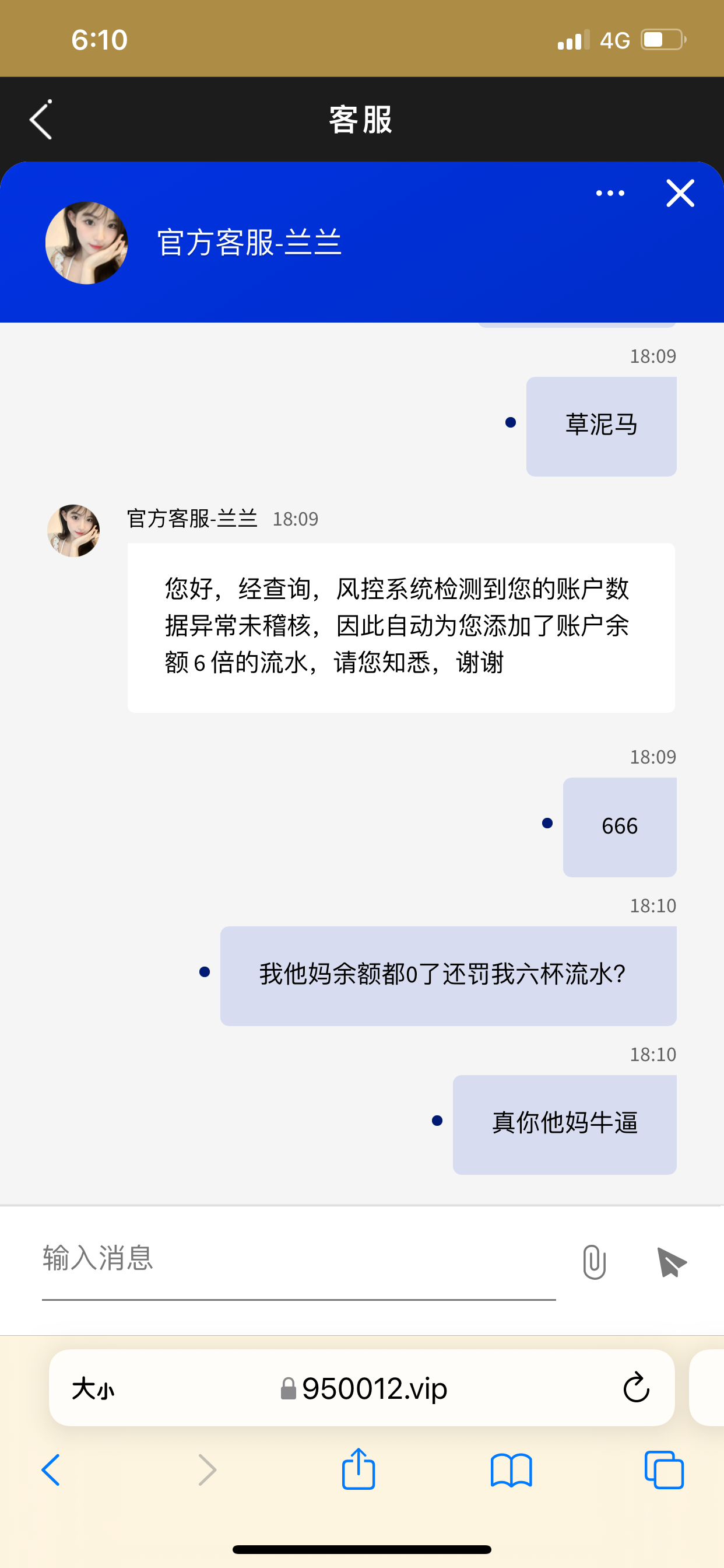Tap the 950012.vip address bar
Image resolution: width=724 pixels, height=1568 pixels.
(365, 1389)
